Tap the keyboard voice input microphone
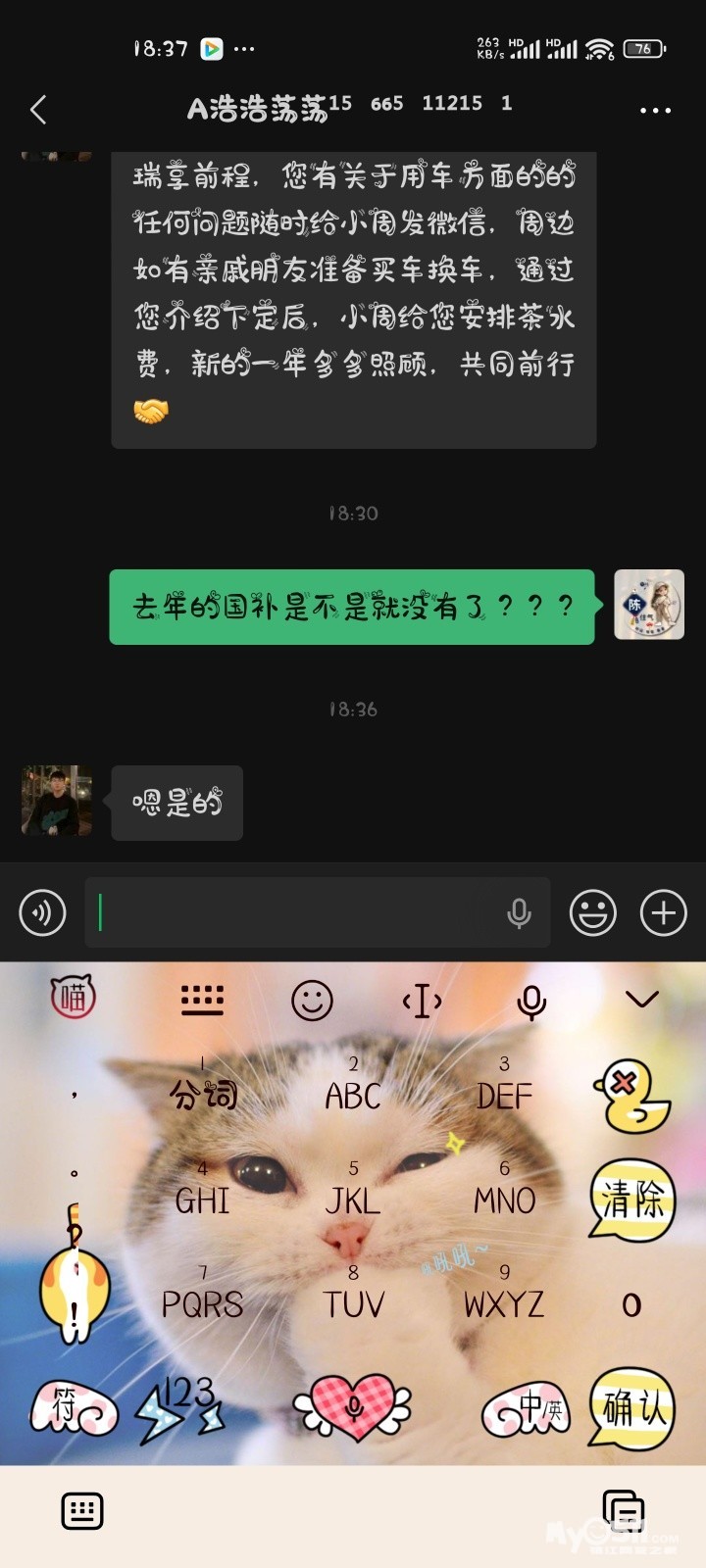Screen dimensions: 706x1568 (x=531, y=1001)
